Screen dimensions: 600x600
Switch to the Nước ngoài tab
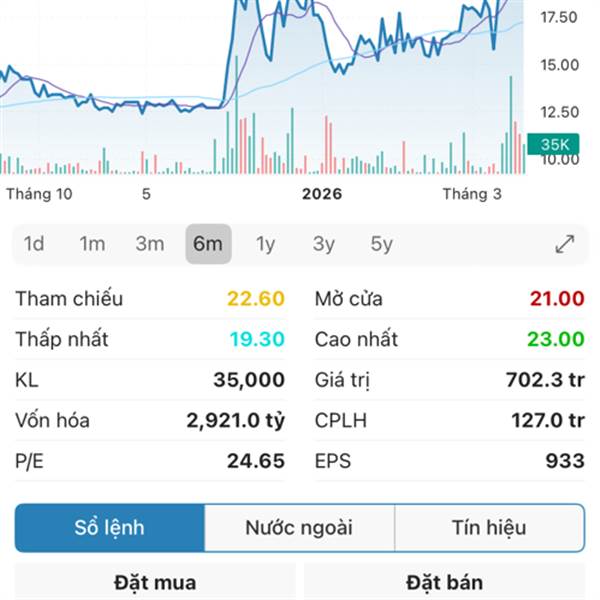pos(299,528)
